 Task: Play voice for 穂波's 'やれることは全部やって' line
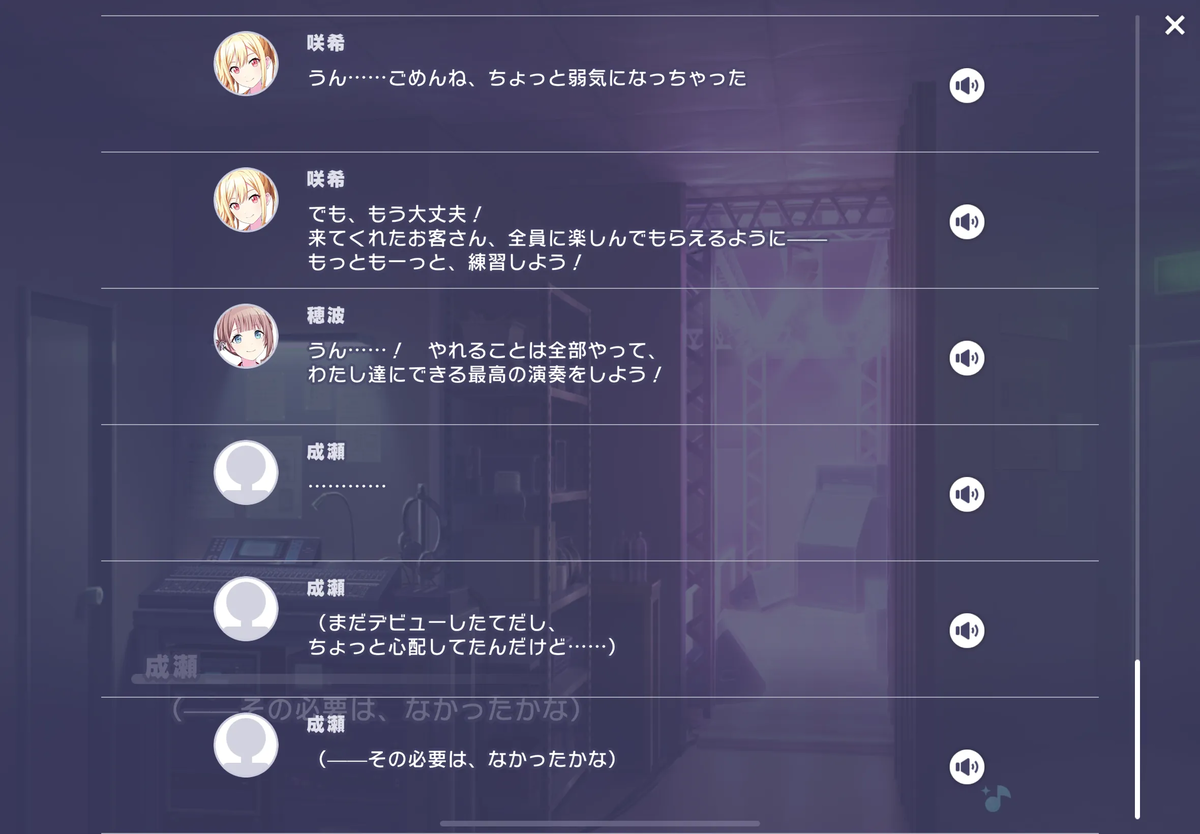pyautogui.click(x=966, y=358)
